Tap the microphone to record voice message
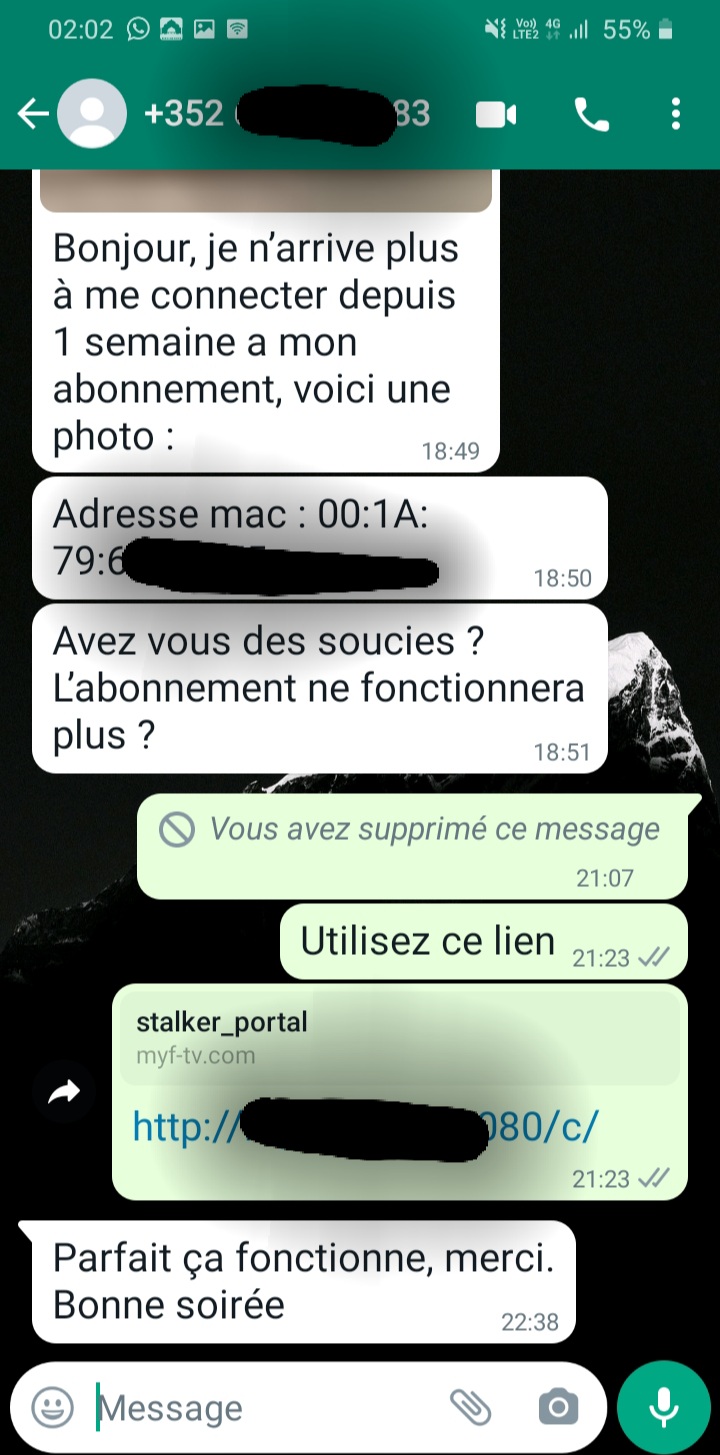Image resolution: width=720 pixels, height=1455 pixels. [x=663, y=1408]
